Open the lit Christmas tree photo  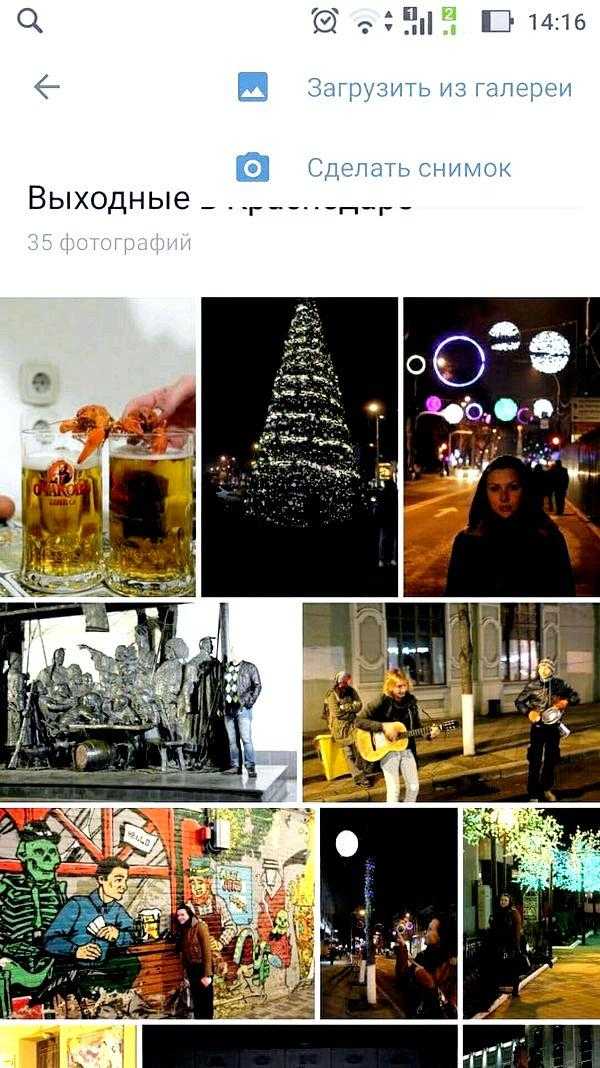point(299,447)
